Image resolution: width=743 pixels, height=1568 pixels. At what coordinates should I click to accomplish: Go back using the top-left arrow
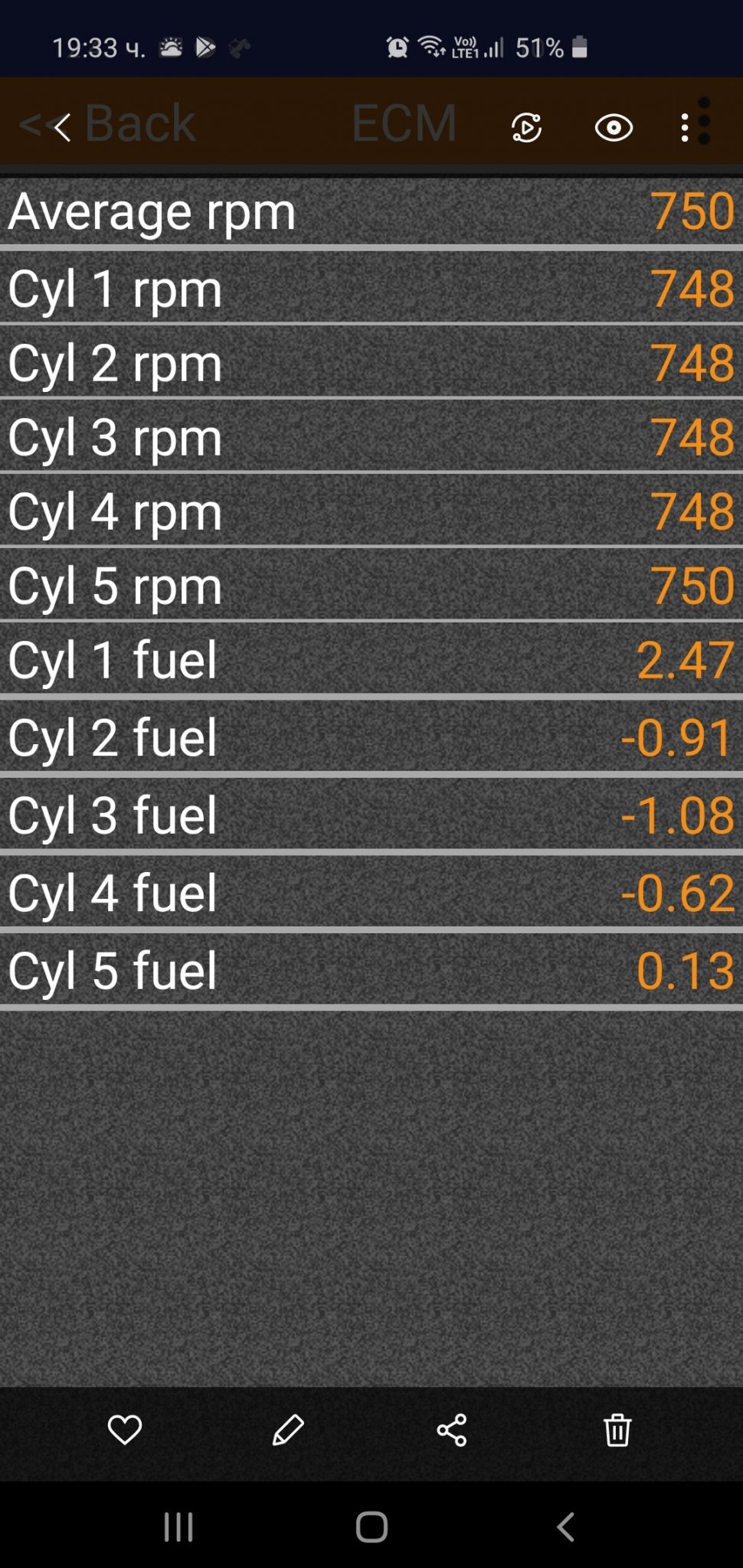pyautogui.click(x=62, y=127)
